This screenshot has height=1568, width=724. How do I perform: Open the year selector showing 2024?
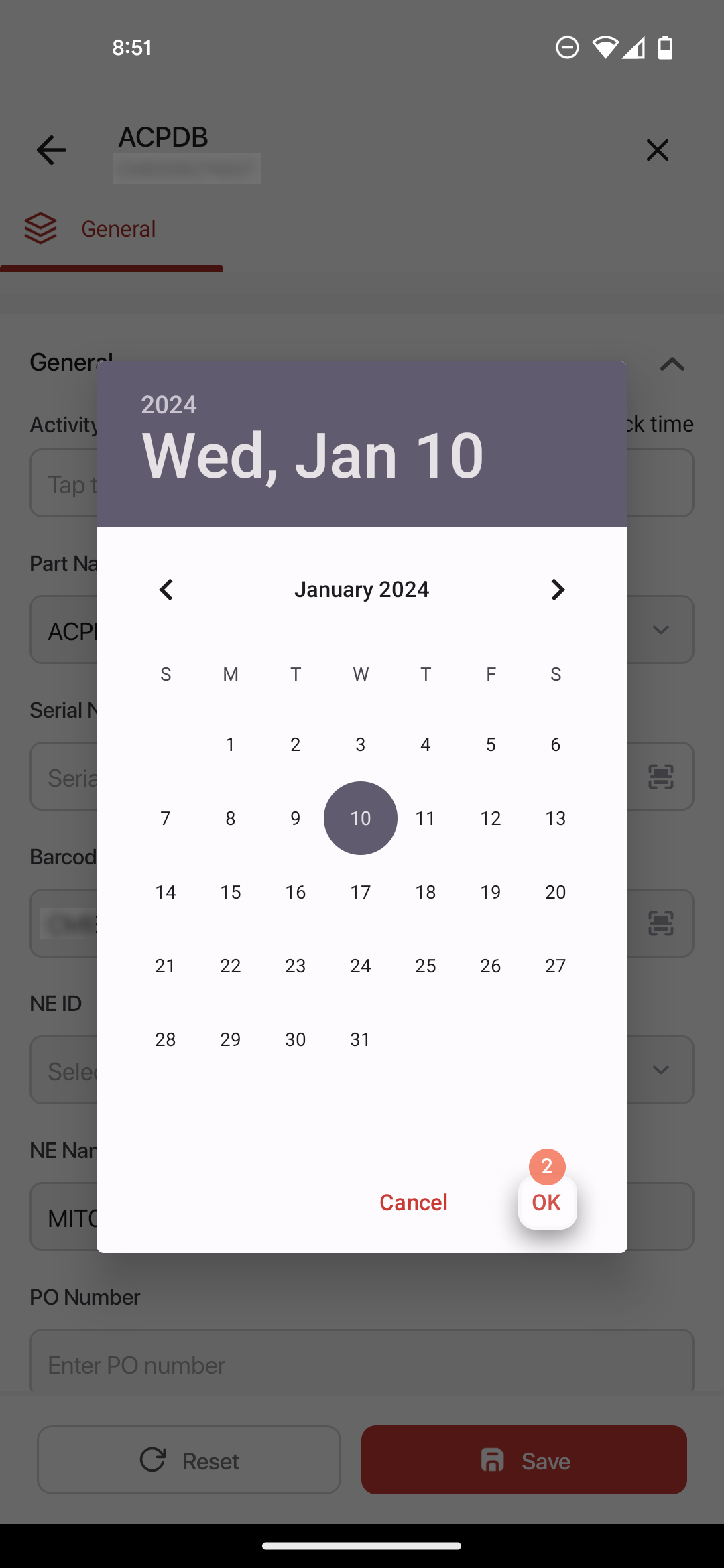click(x=169, y=405)
